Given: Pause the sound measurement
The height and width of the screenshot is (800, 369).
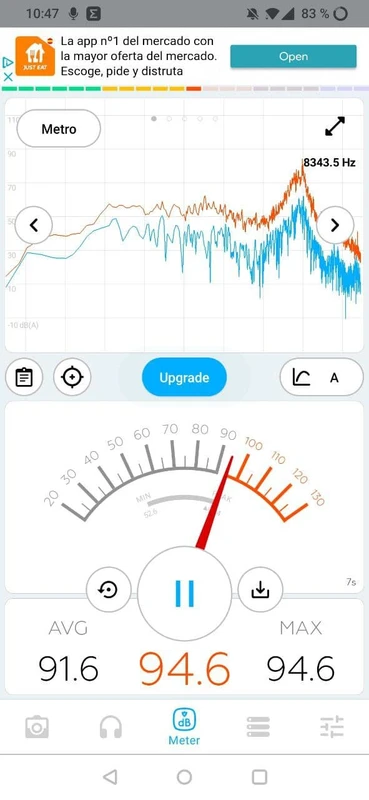Looking at the screenshot, I should (184, 593).
